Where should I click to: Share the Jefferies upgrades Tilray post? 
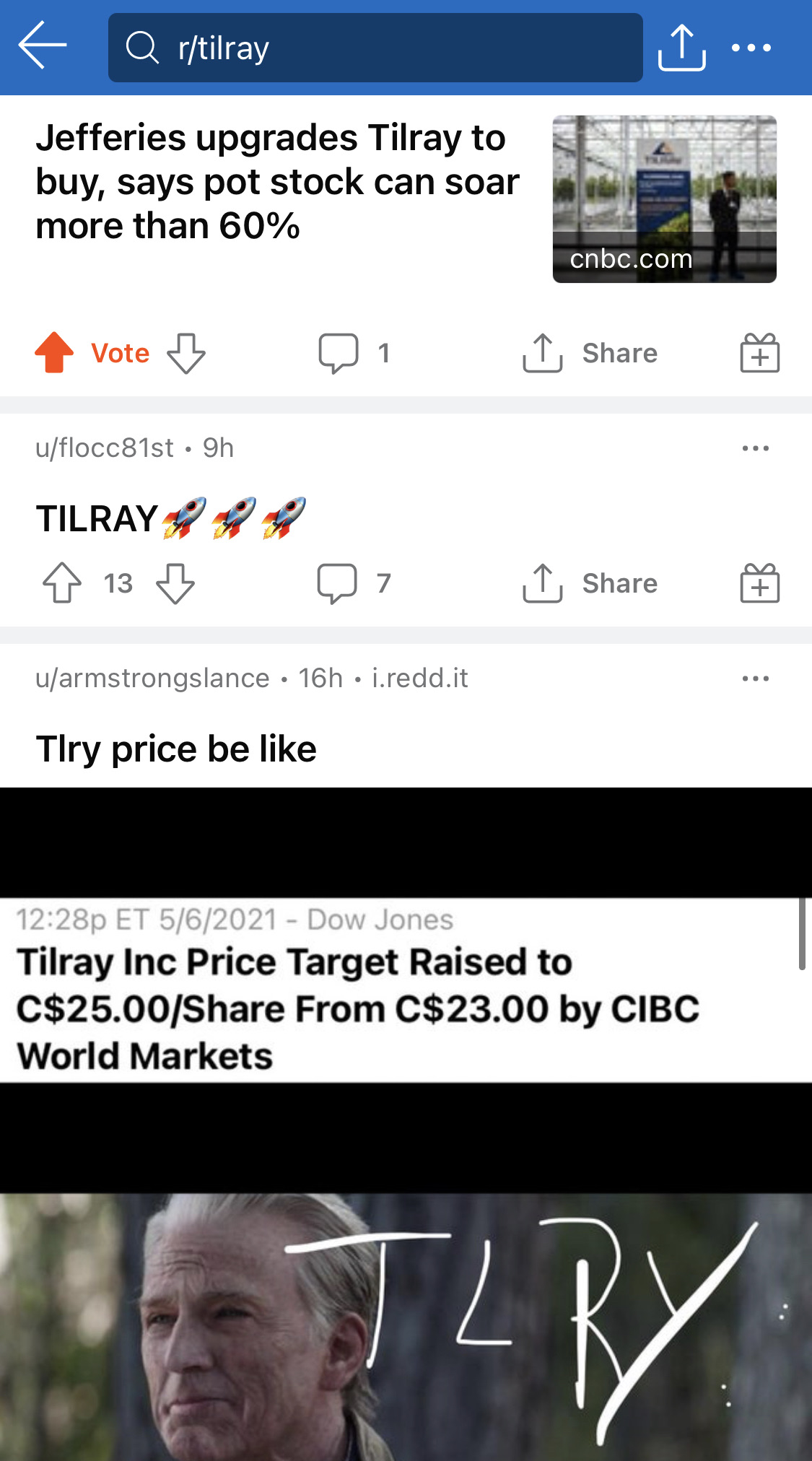(x=590, y=353)
